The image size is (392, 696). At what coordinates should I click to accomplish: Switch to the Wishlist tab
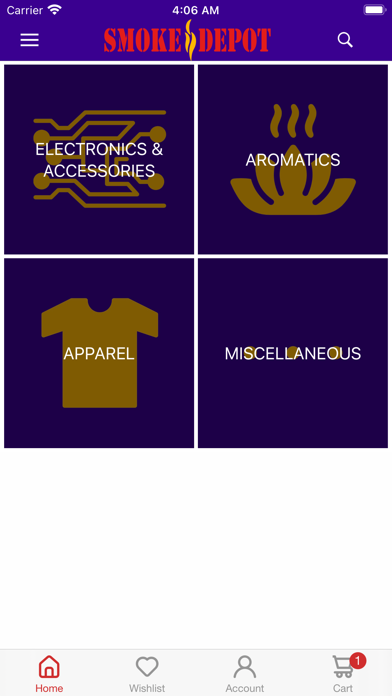click(147, 674)
